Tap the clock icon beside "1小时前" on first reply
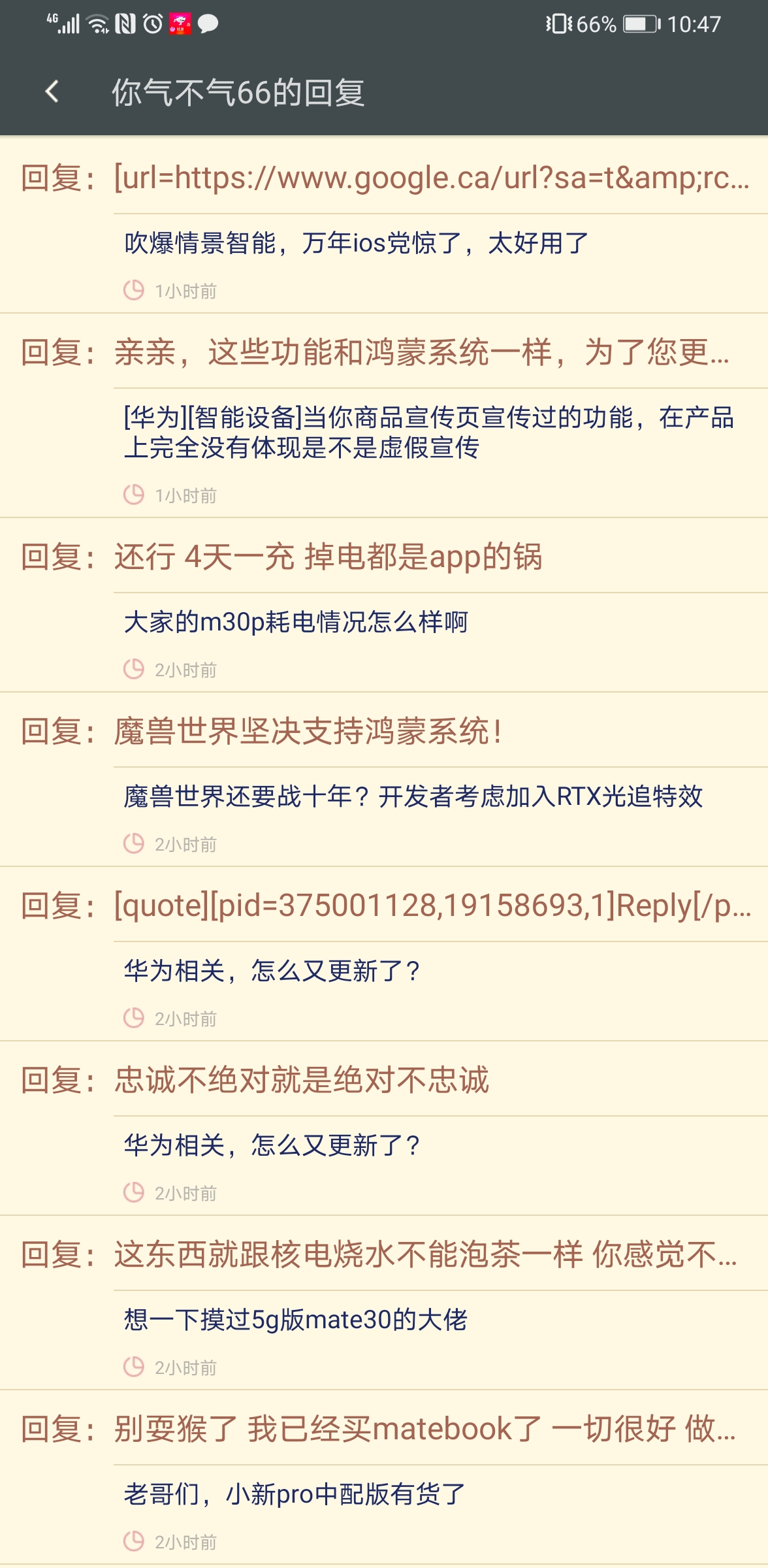Screen dimensions: 768x1568 tap(133, 290)
